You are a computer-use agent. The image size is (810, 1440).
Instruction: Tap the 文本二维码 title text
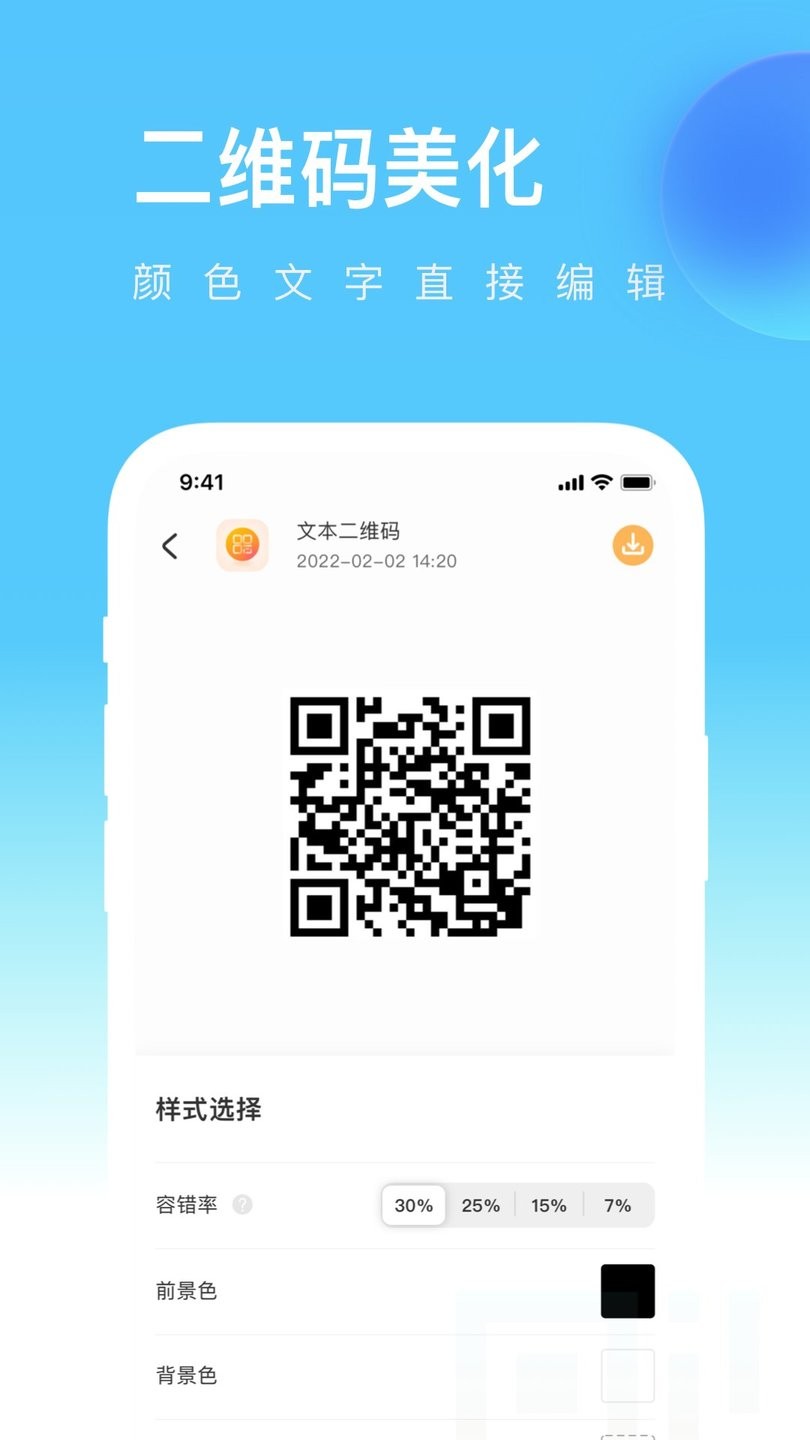(x=350, y=530)
